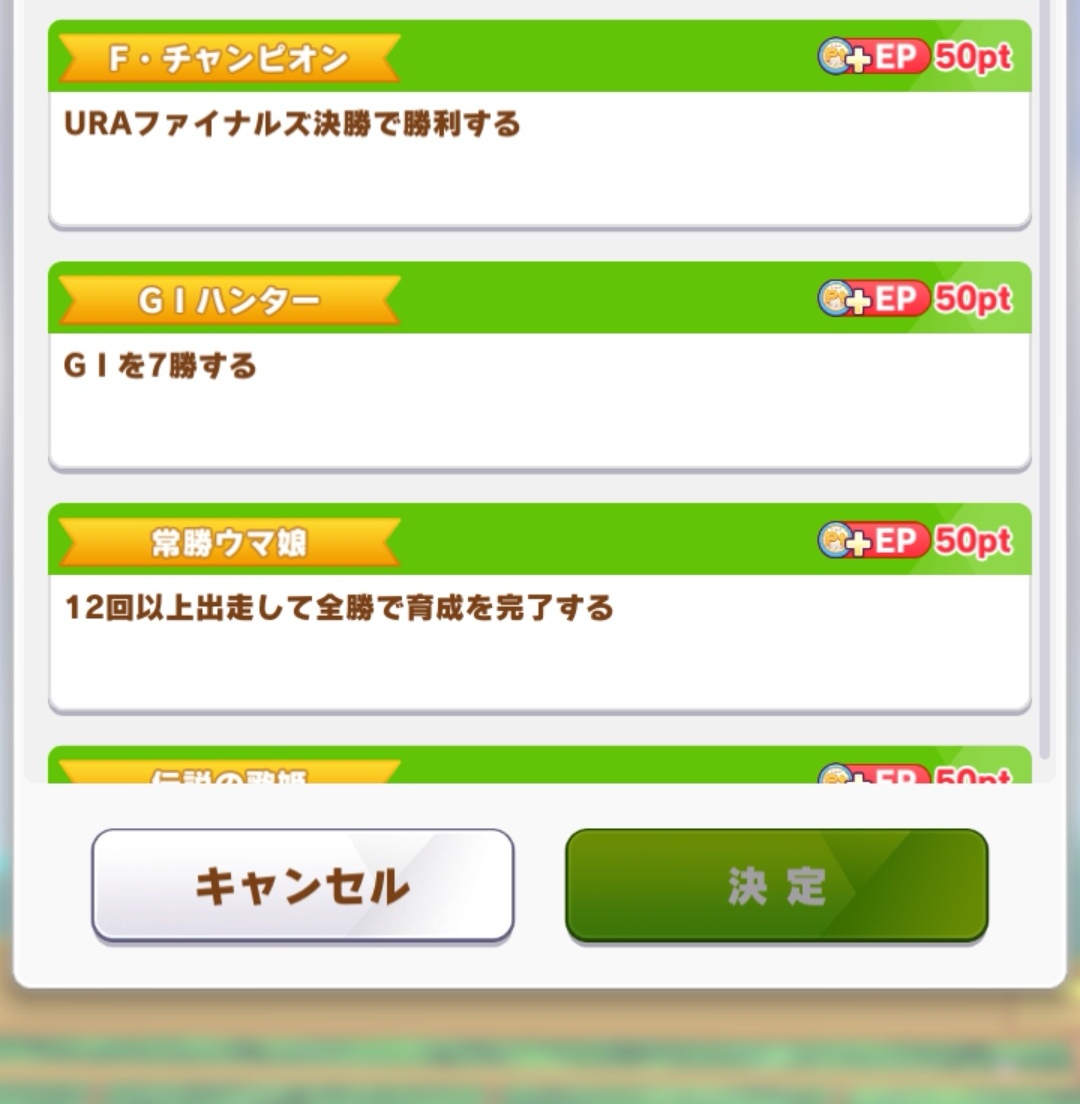Screen dimensions: 1080x1104
Task: Tap the キャンセル button
Action: click(x=303, y=886)
